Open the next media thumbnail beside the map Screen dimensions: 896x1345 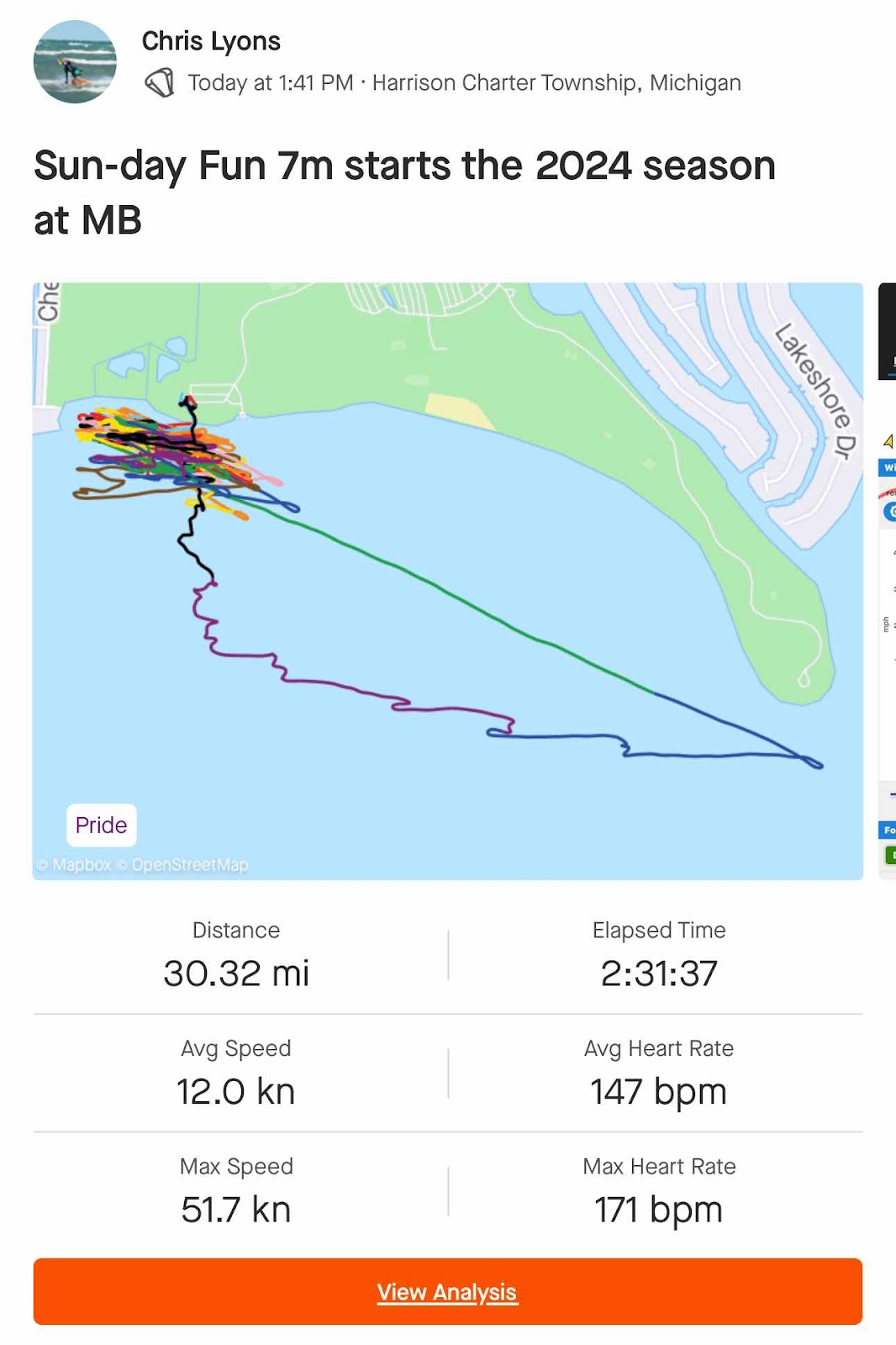pyautogui.click(x=887, y=580)
